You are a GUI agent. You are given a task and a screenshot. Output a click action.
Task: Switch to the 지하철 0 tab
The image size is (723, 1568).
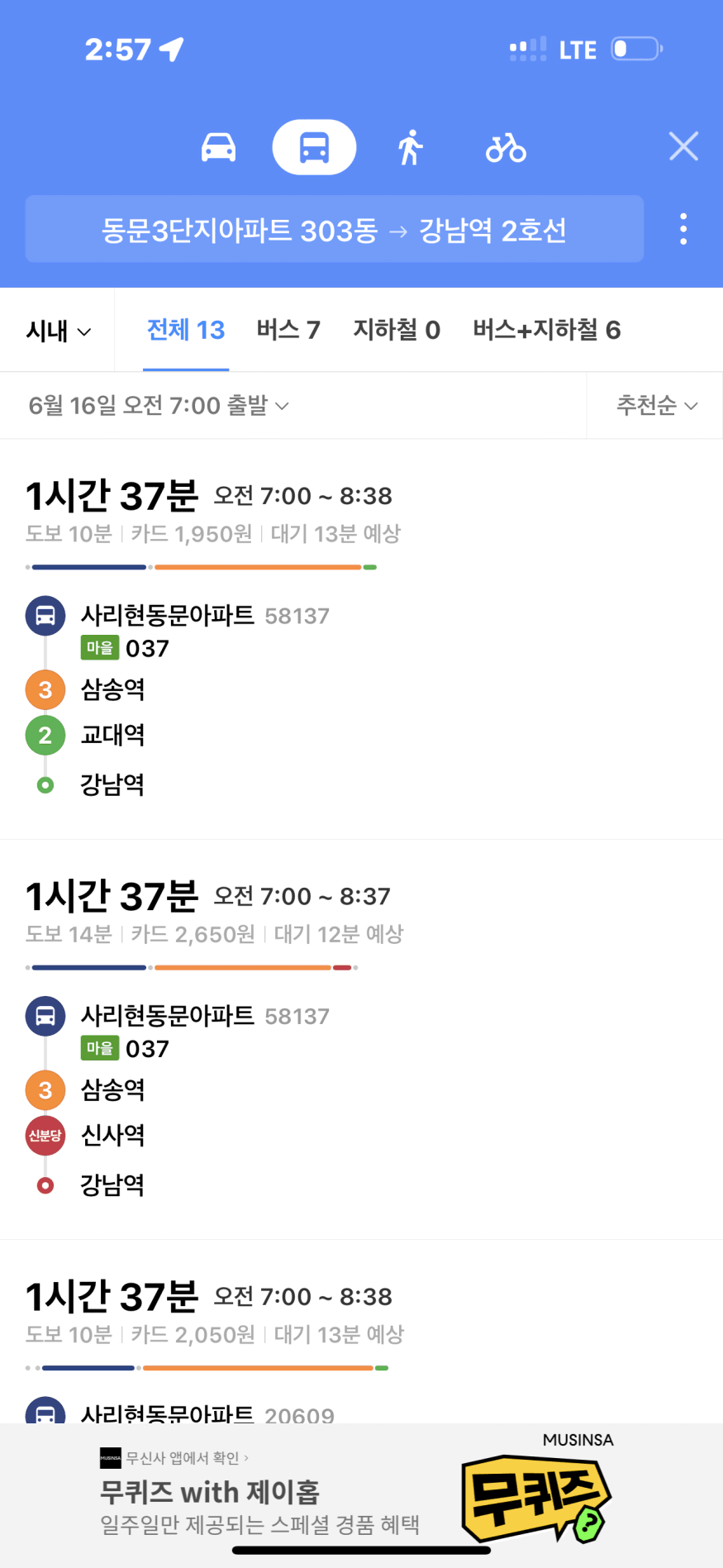tap(397, 330)
